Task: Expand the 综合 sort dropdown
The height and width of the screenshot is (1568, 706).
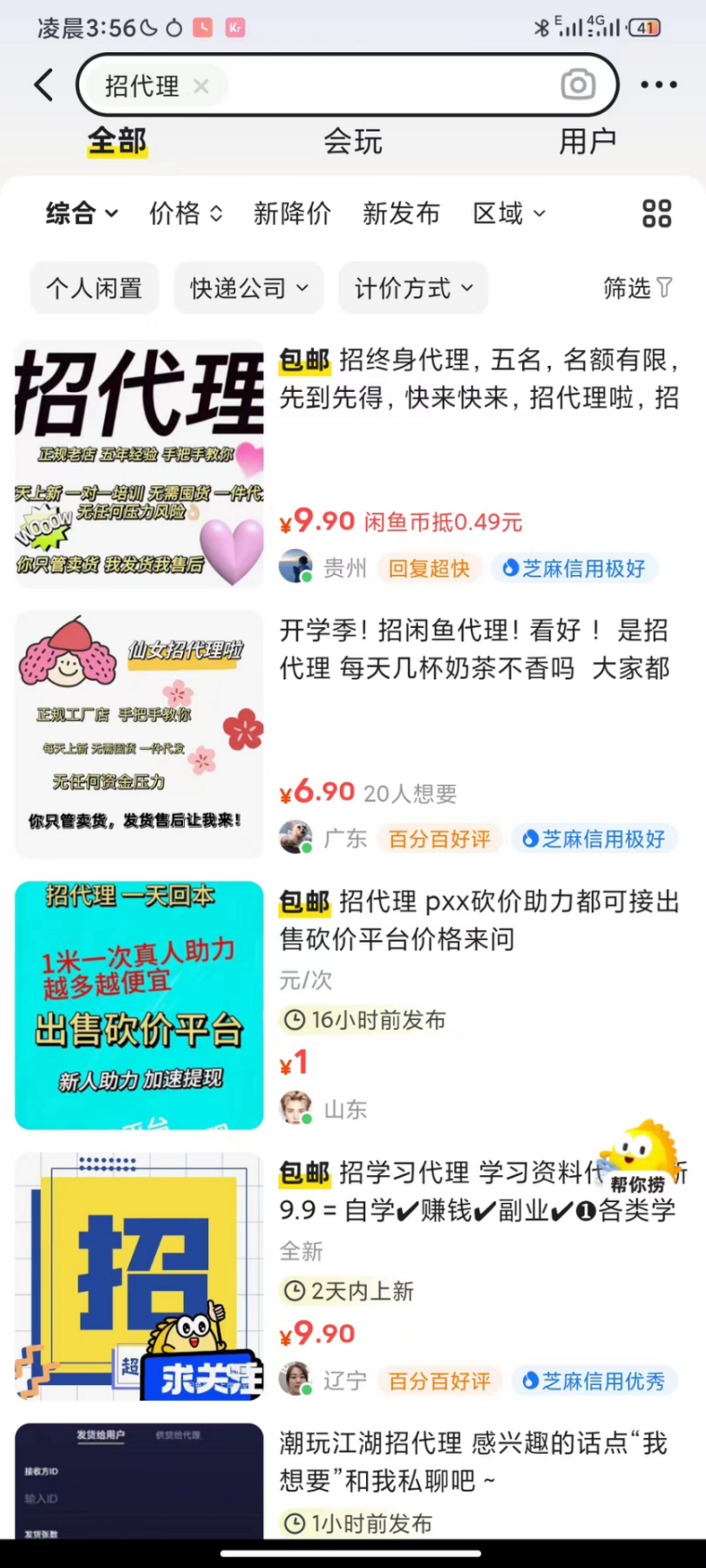Action: tap(82, 213)
